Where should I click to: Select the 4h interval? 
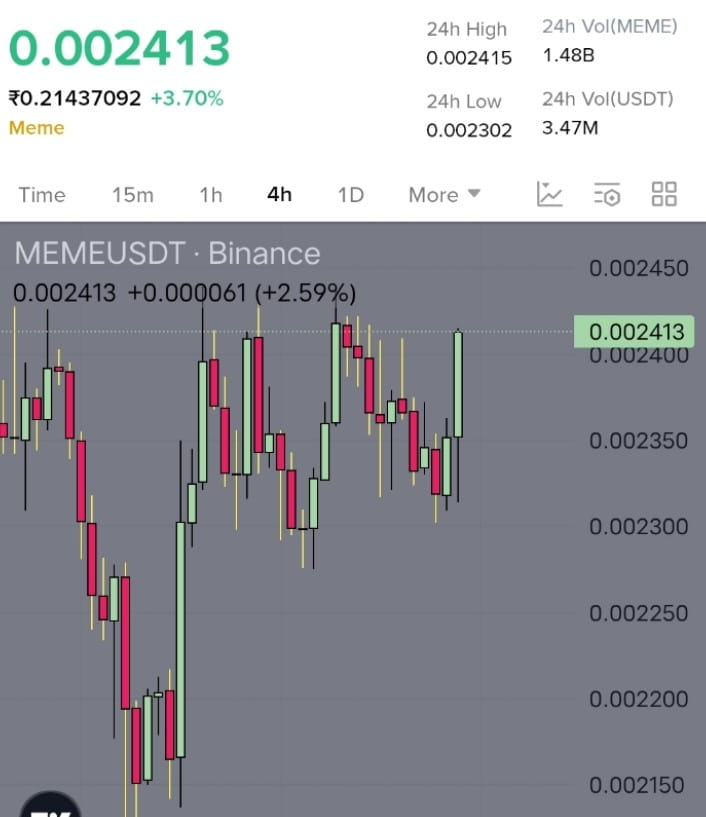[x=279, y=194]
